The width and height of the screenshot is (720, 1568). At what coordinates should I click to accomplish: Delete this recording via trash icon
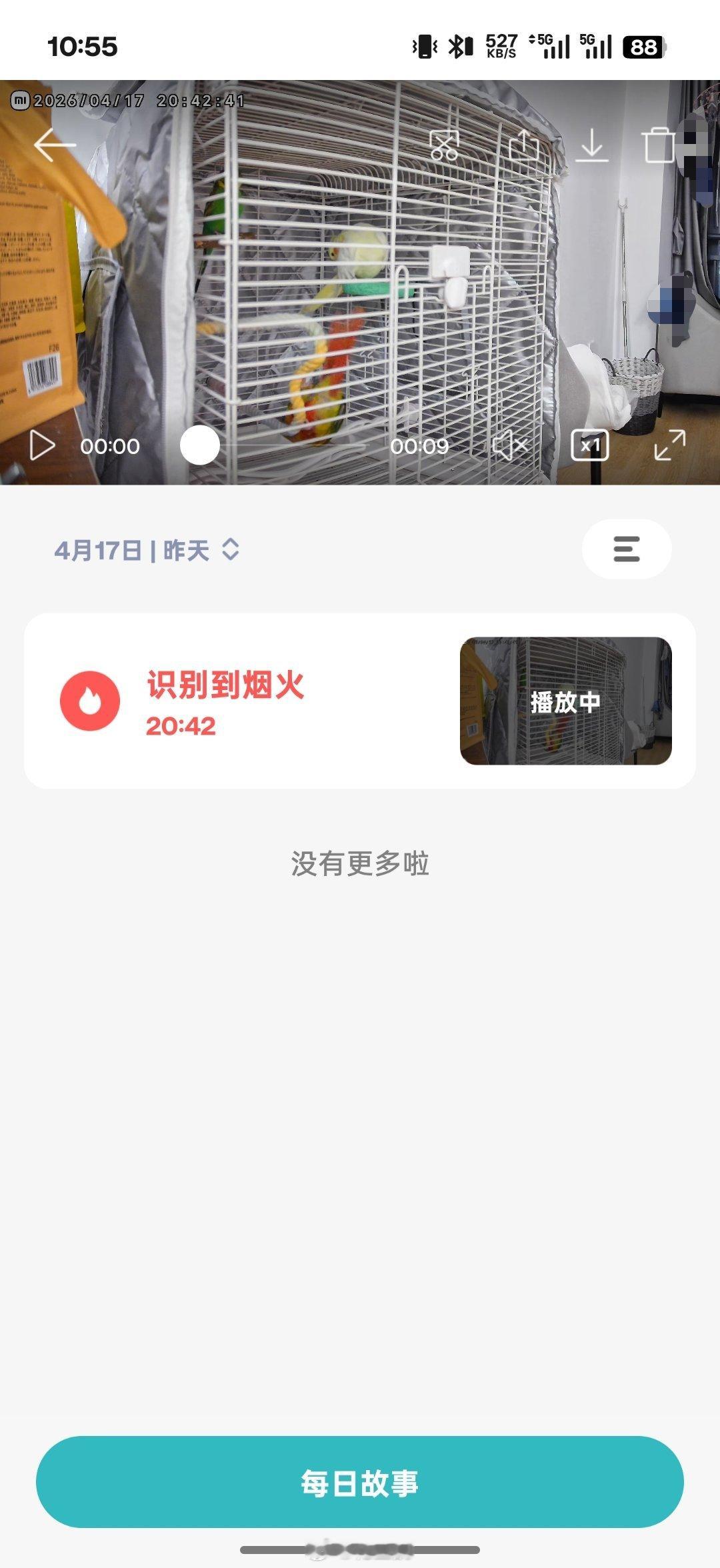pyautogui.click(x=661, y=144)
